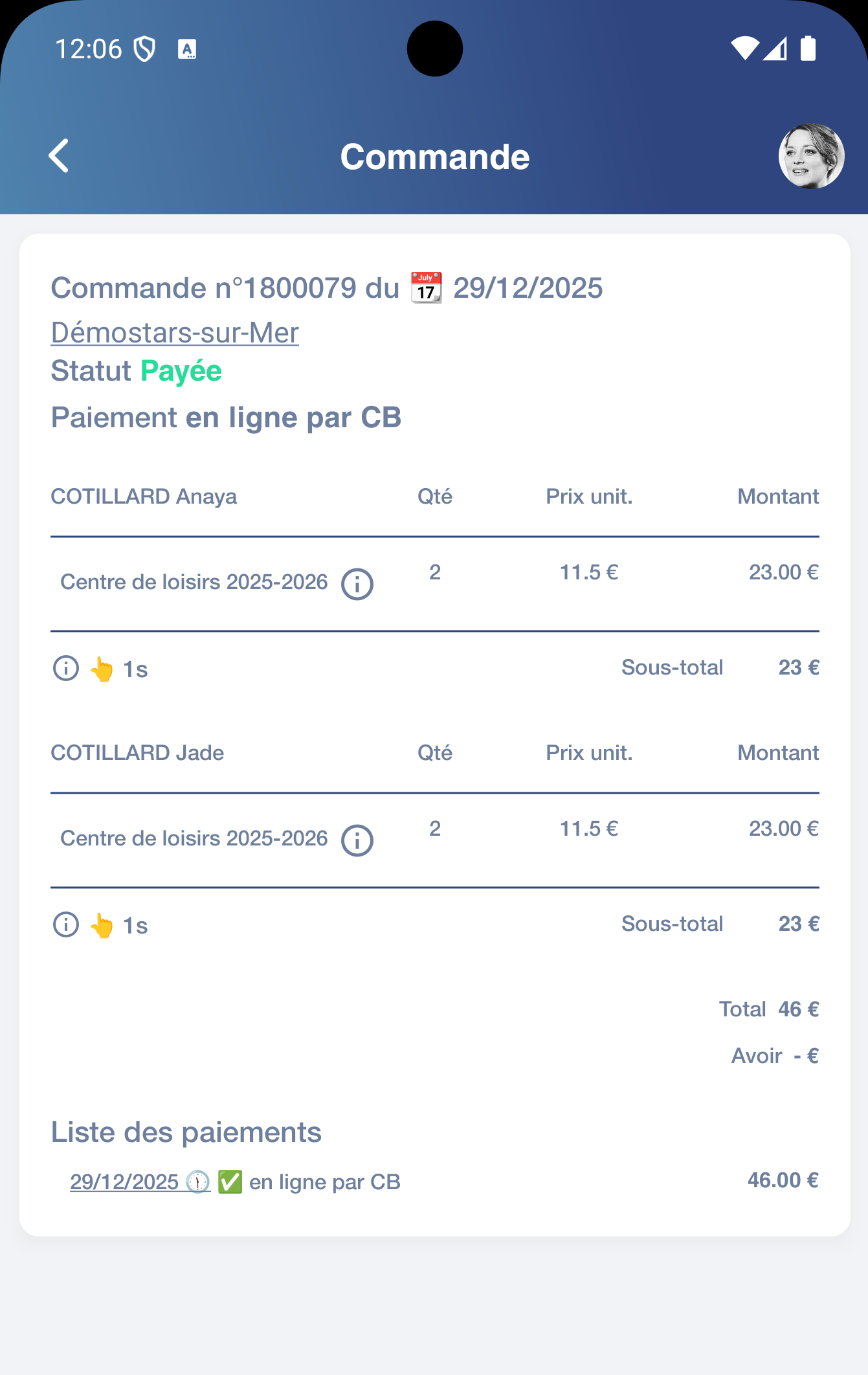868x1375 pixels.
Task: Tap the info icon beside Anaya's sous-total
Action: click(x=66, y=668)
